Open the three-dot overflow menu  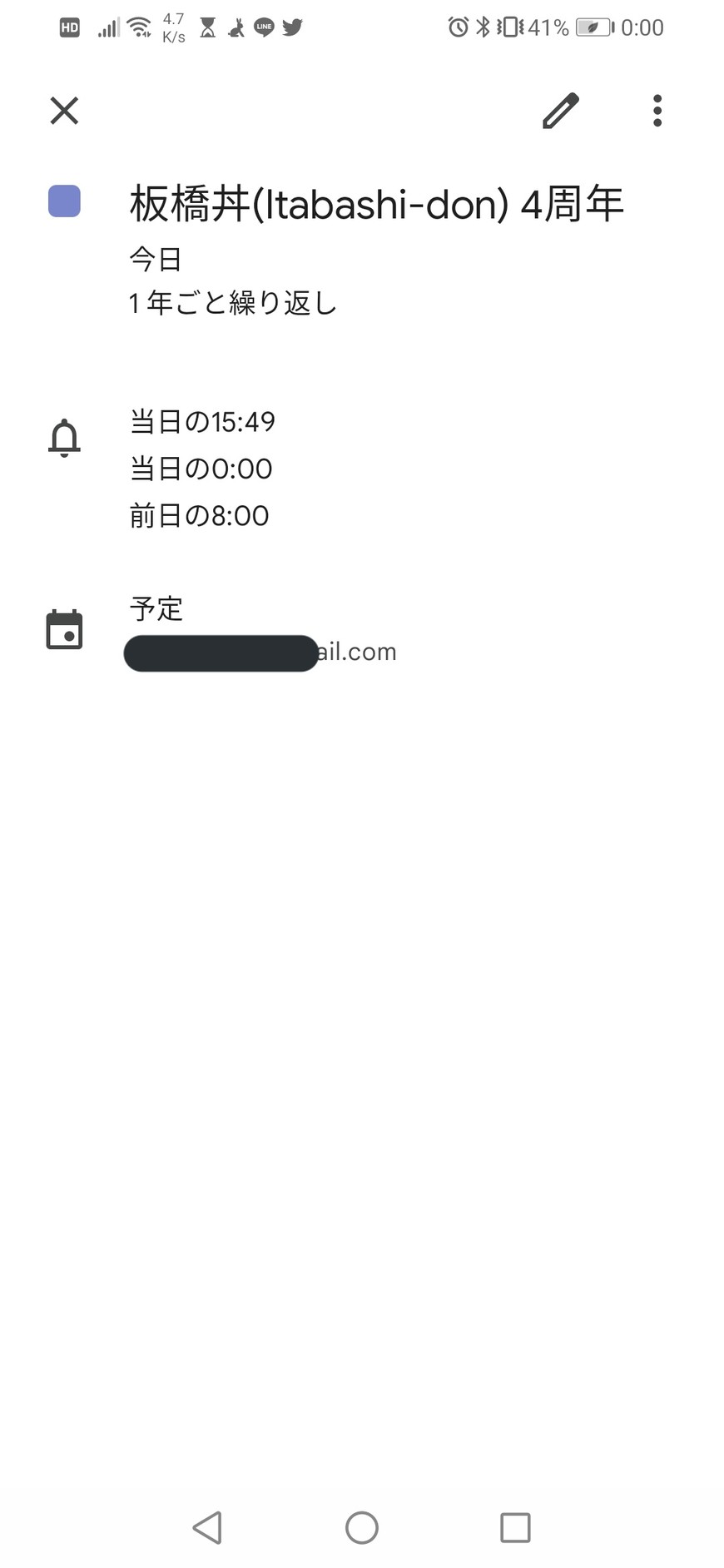(657, 111)
